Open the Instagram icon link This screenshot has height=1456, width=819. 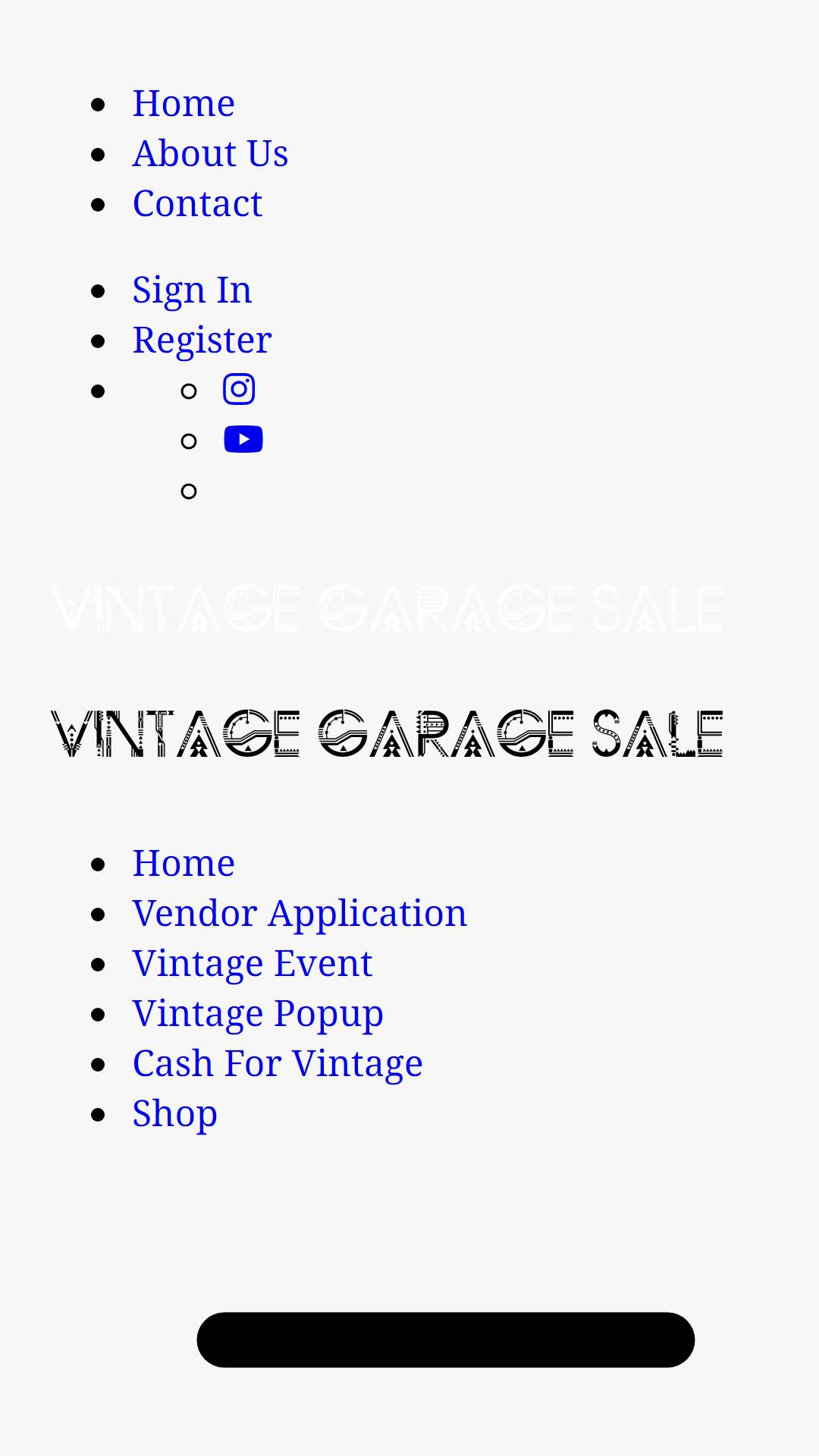pos(239,389)
